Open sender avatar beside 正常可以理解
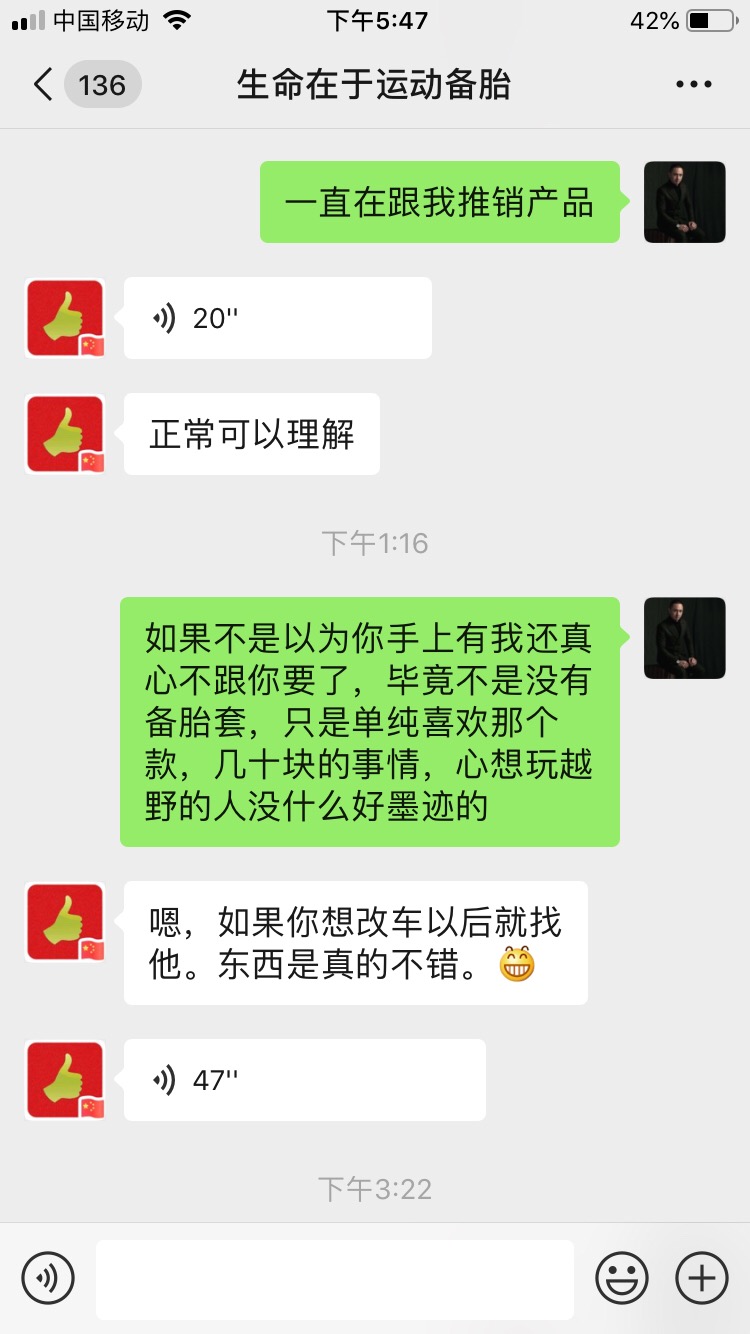This screenshot has width=750, height=1334. (65, 434)
